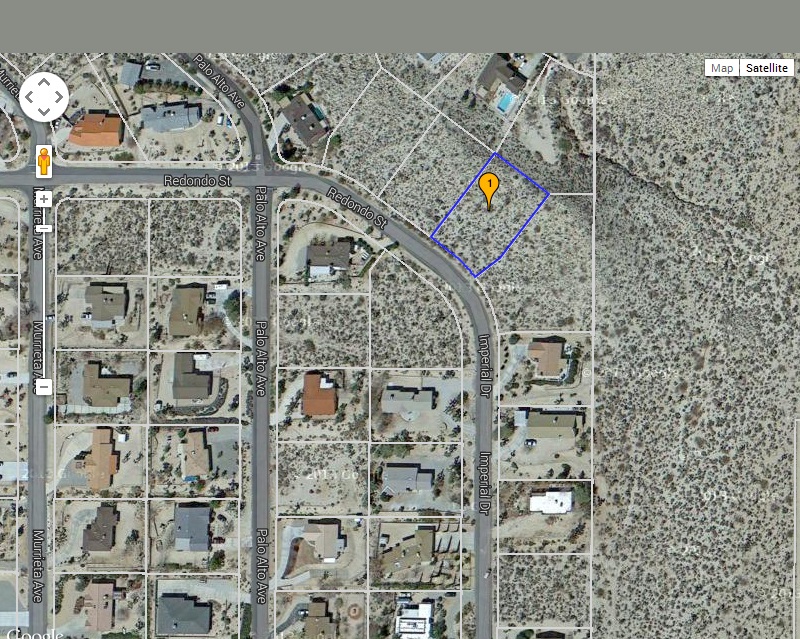Image resolution: width=800 pixels, height=639 pixels.
Task: Pan the map up with the arrow
Action: coord(44,82)
